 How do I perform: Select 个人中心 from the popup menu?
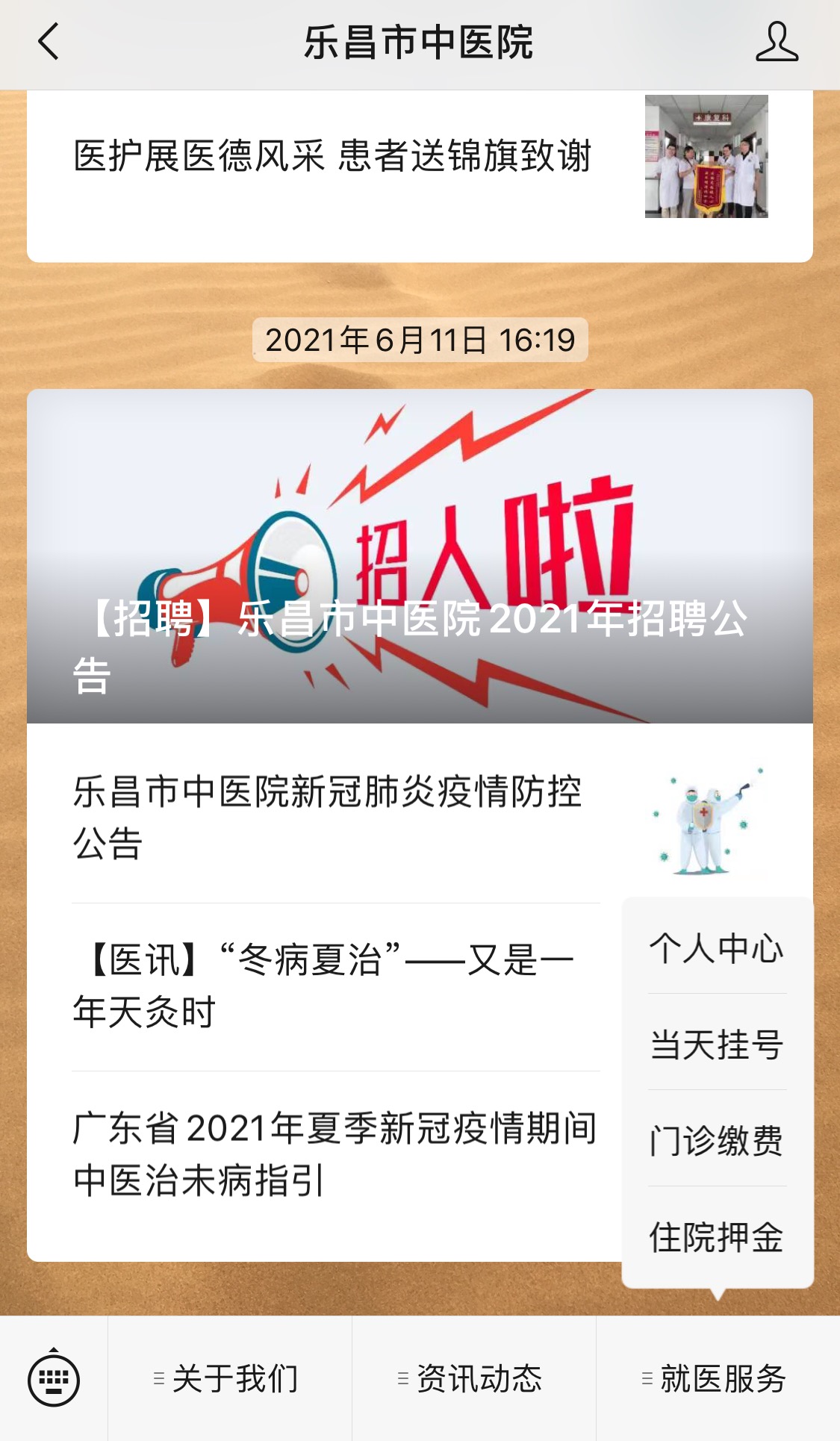click(x=717, y=948)
